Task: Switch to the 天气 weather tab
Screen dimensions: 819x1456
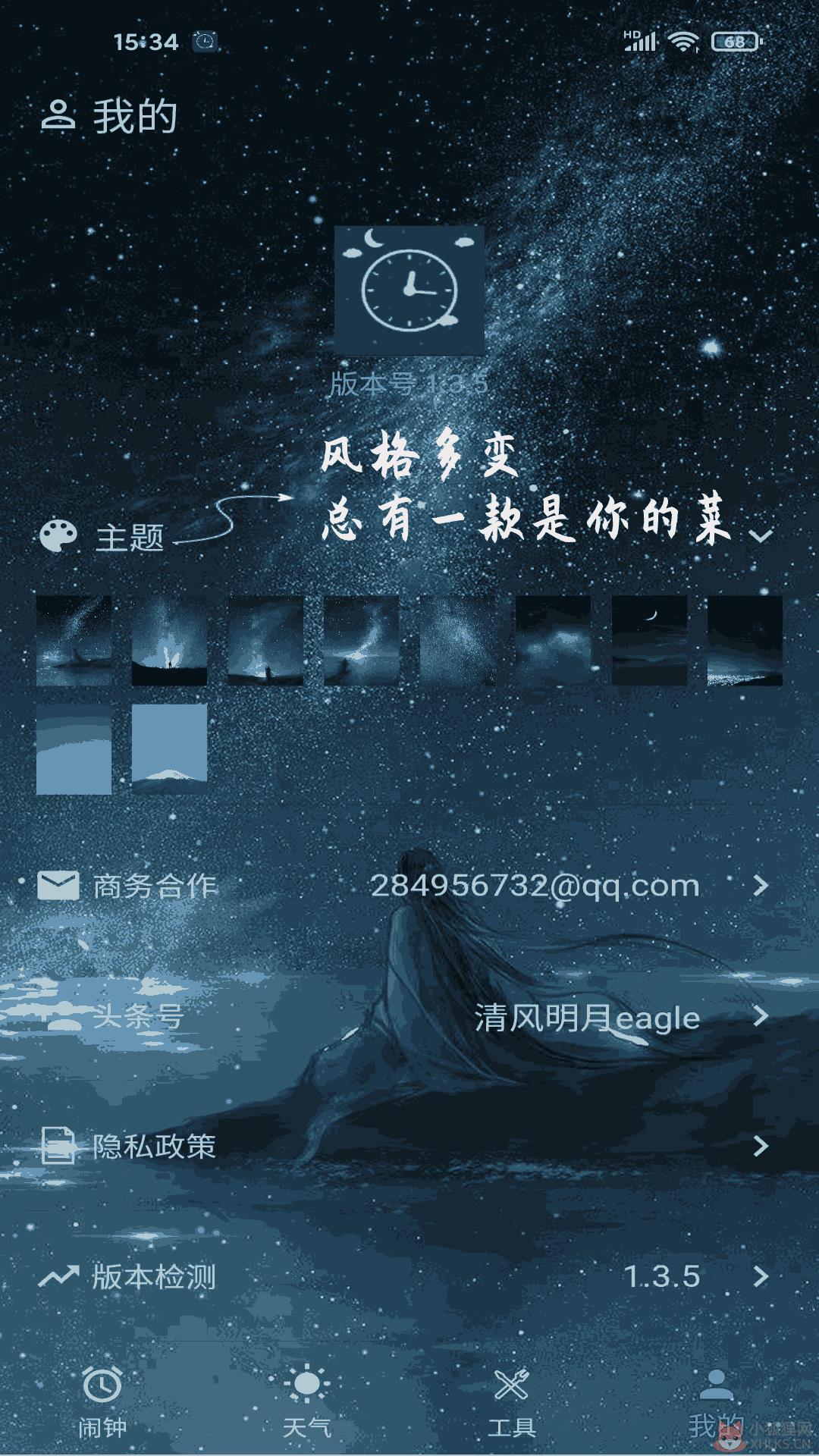Action: [307, 1401]
